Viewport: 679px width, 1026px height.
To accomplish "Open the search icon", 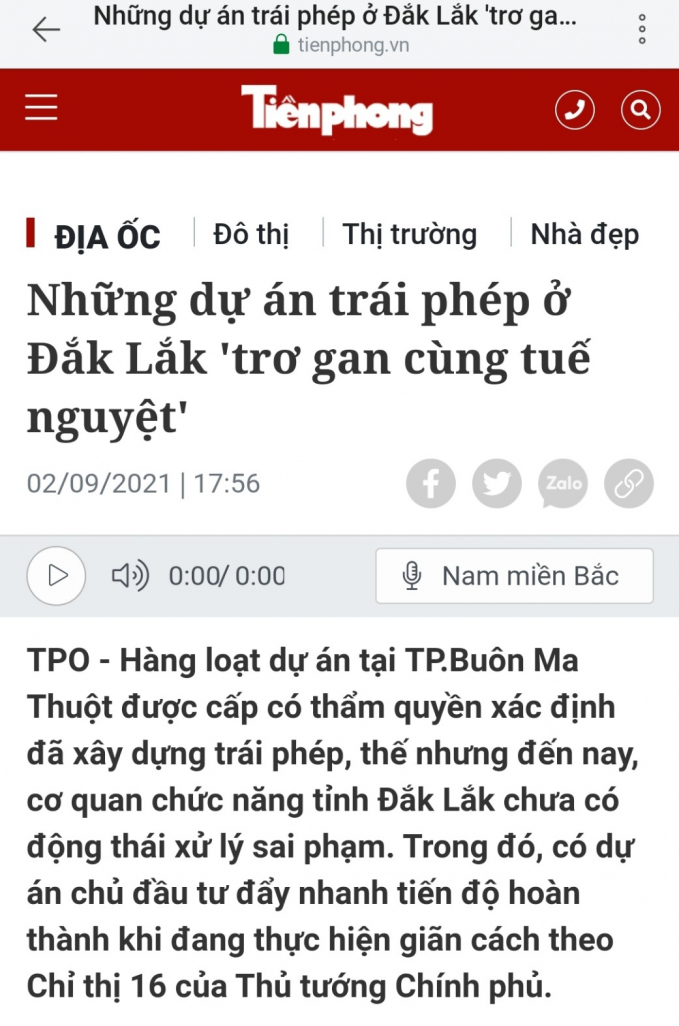I will click(640, 110).
